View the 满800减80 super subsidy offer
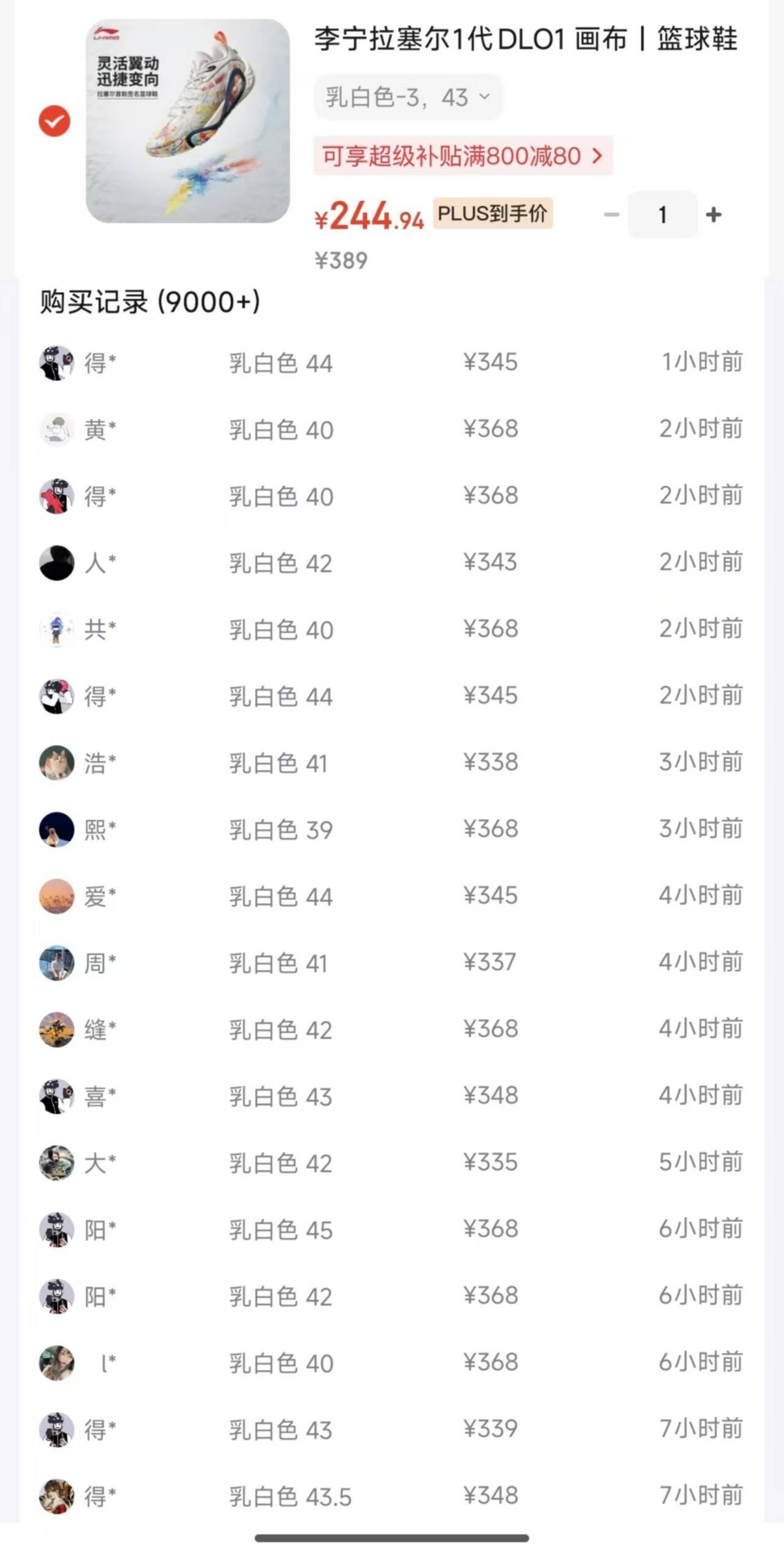This screenshot has height=1554, width=784. click(463, 156)
